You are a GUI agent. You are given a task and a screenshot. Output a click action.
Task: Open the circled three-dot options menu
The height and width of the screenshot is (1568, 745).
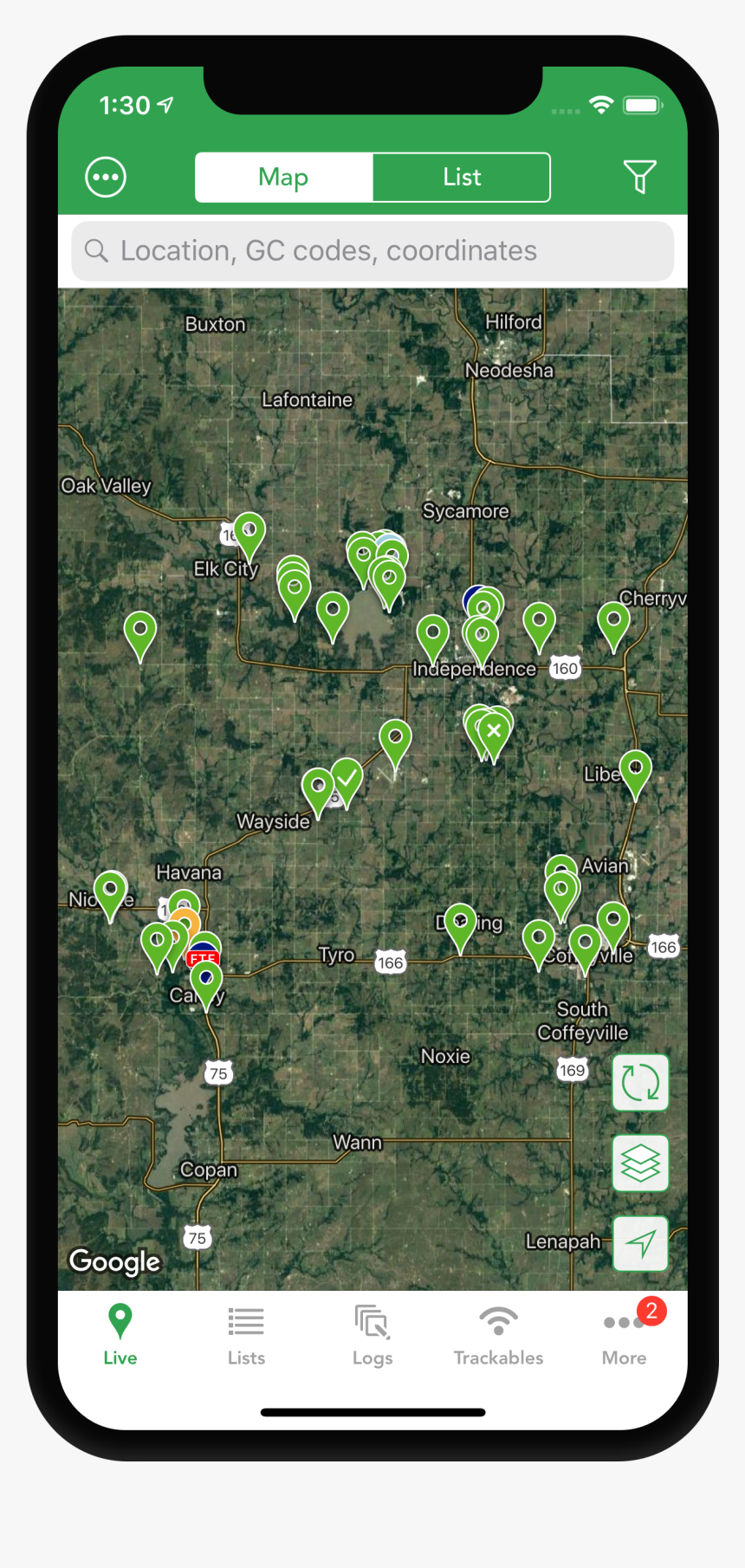tap(106, 178)
